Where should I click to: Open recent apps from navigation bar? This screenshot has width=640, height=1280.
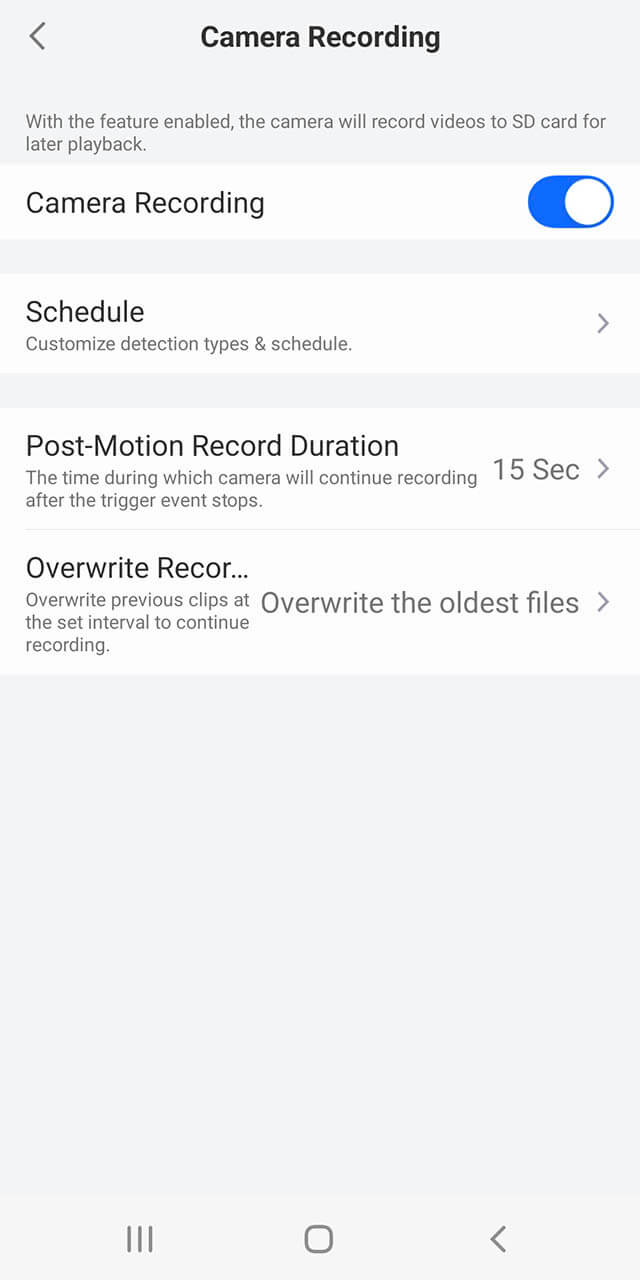pyautogui.click(x=140, y=1239)
